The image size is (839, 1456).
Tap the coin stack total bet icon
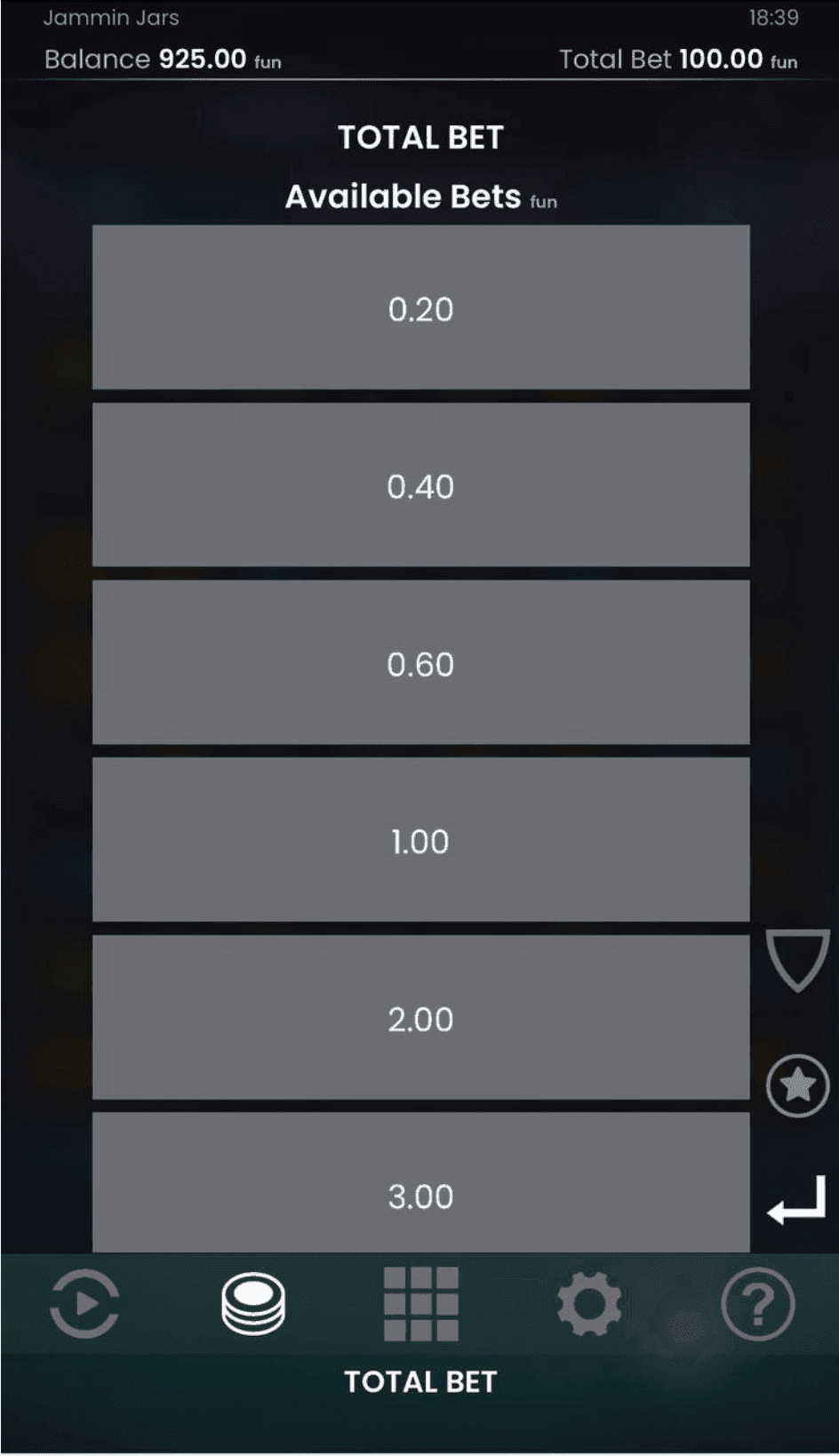coord(253,1304)
